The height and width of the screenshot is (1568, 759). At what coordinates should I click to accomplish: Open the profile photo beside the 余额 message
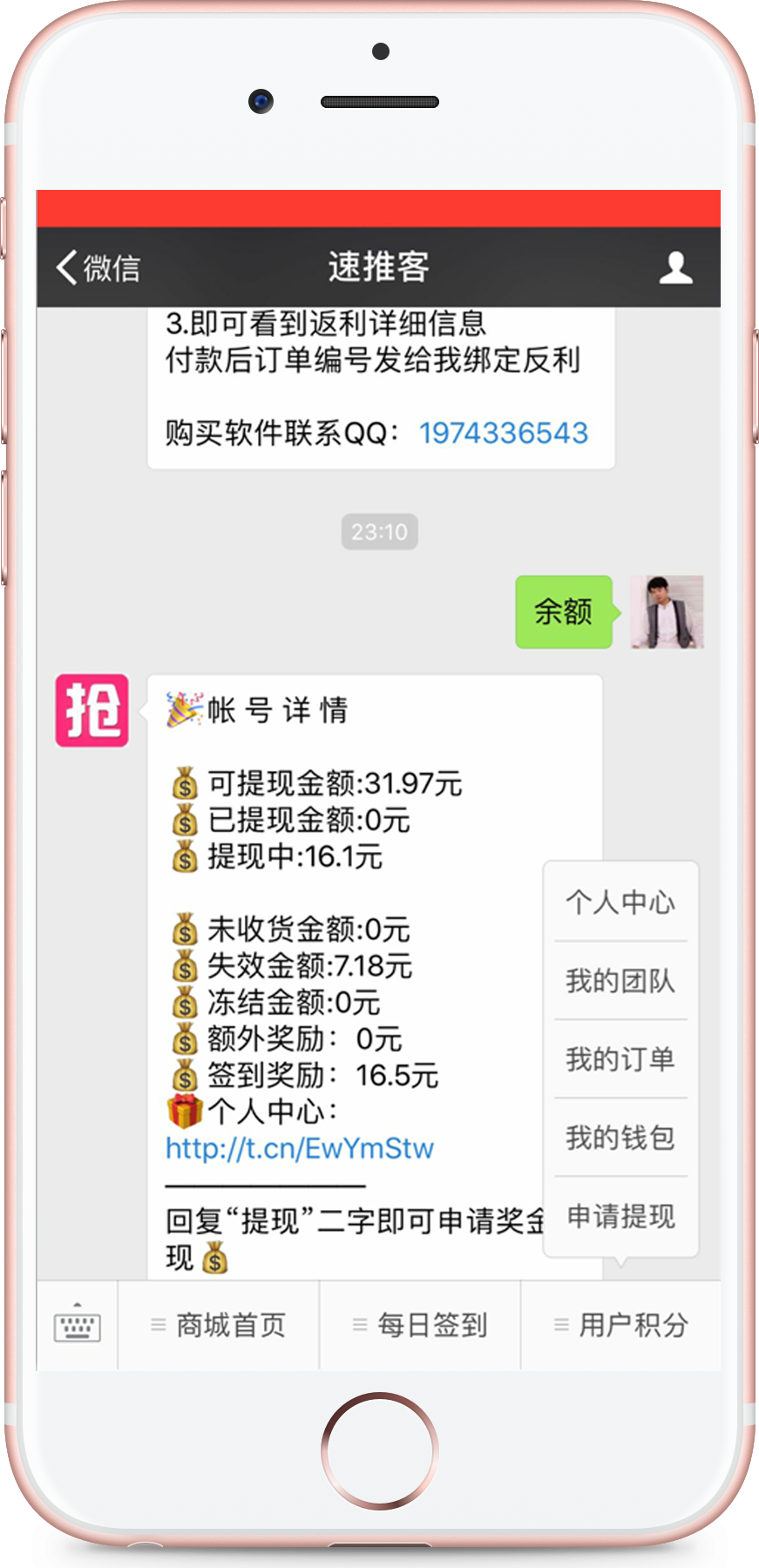click(667, 612)
